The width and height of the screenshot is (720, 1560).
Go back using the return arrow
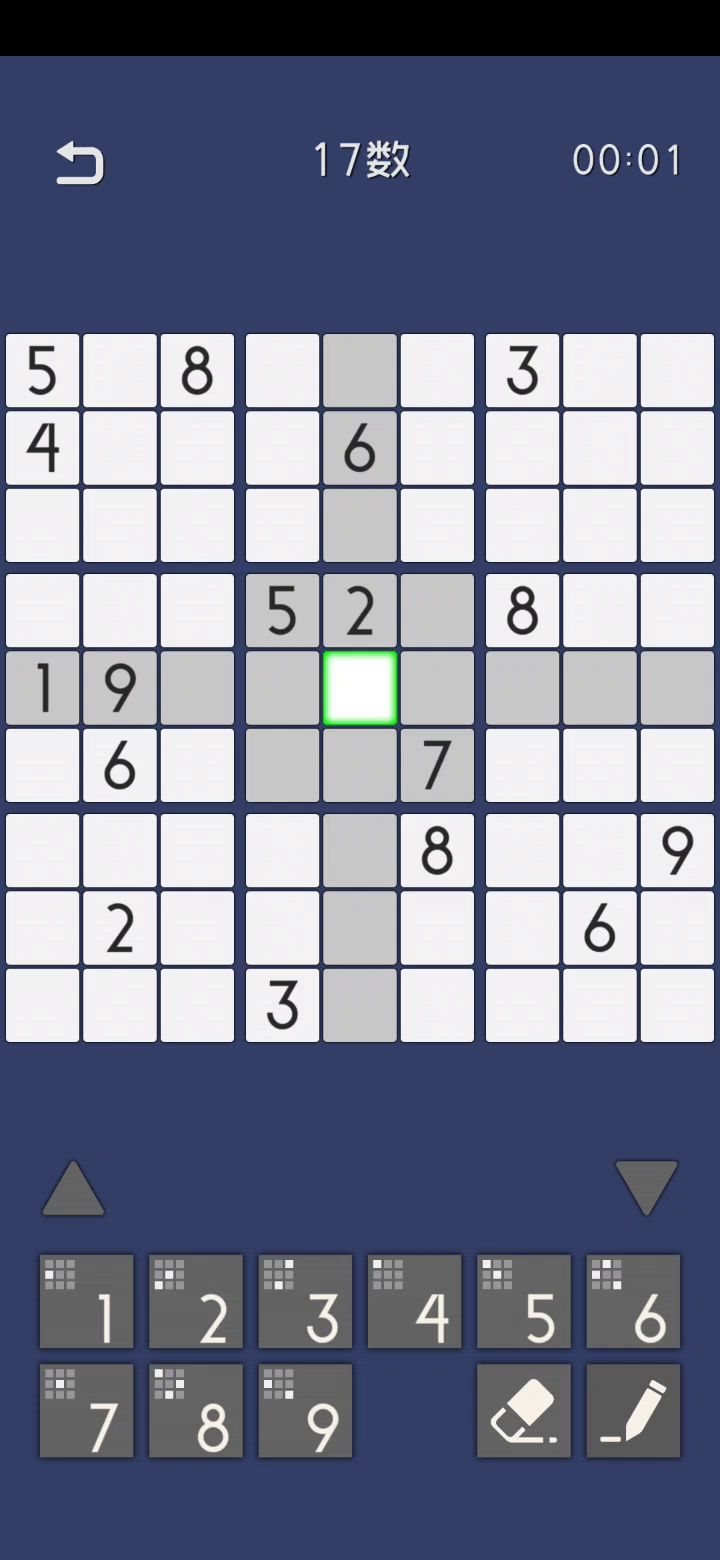[80, 163]
